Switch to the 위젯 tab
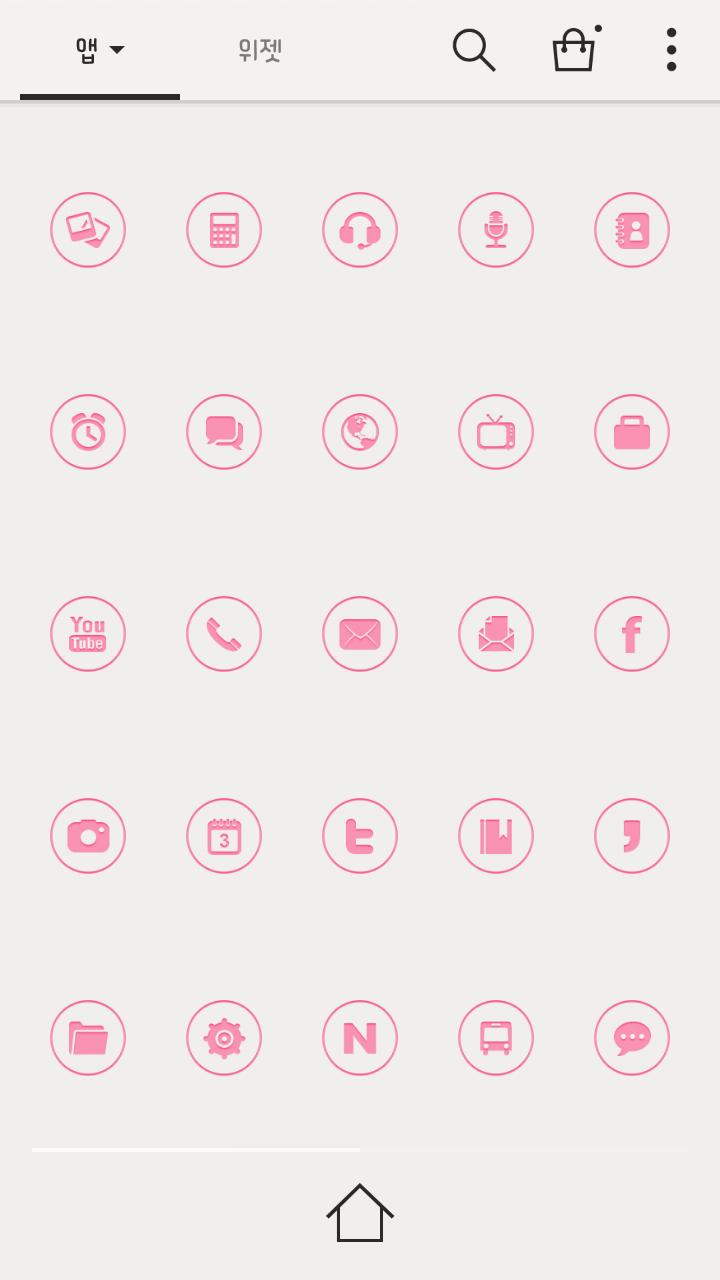This screenshot has width=720, height=1280. tap(260, 49)
